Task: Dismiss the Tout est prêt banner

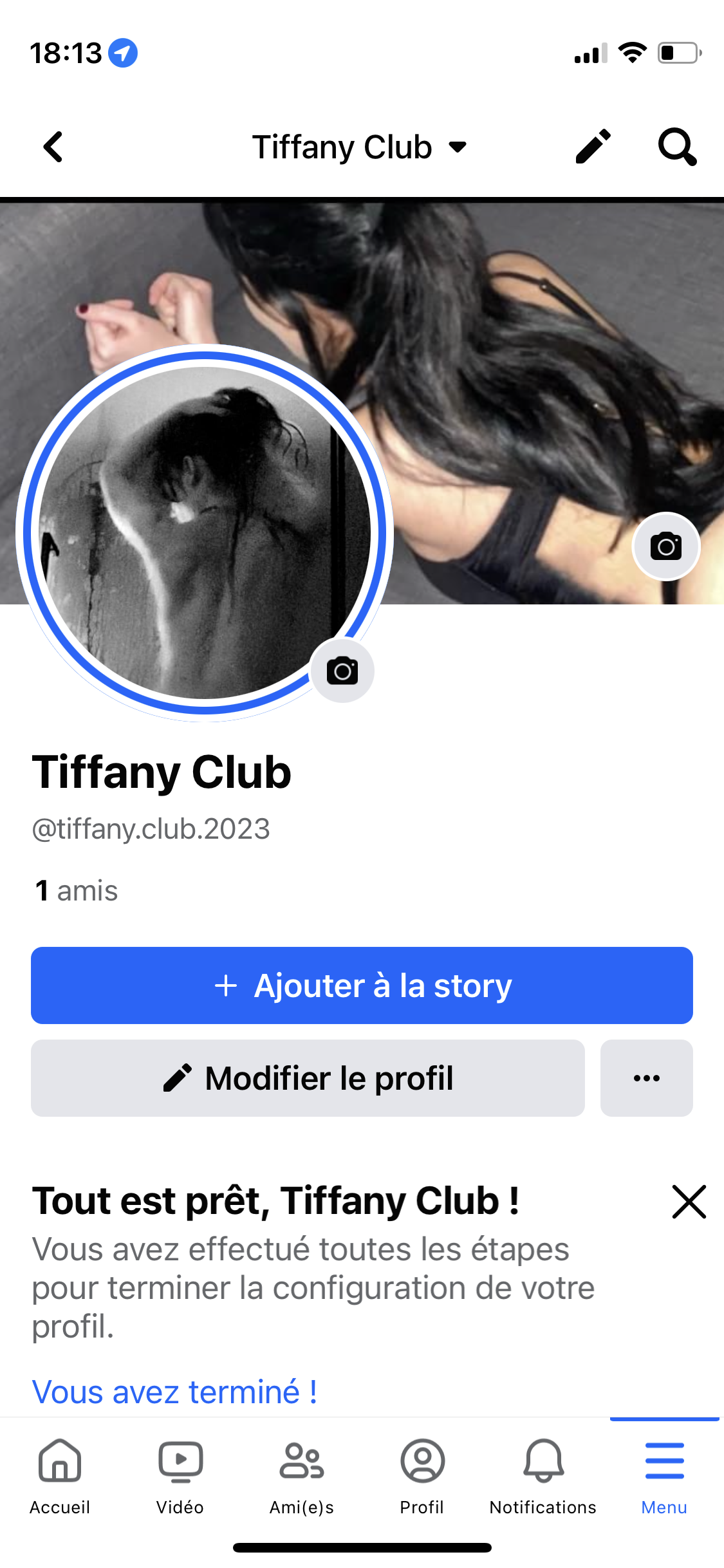Action: (689, 1202)
